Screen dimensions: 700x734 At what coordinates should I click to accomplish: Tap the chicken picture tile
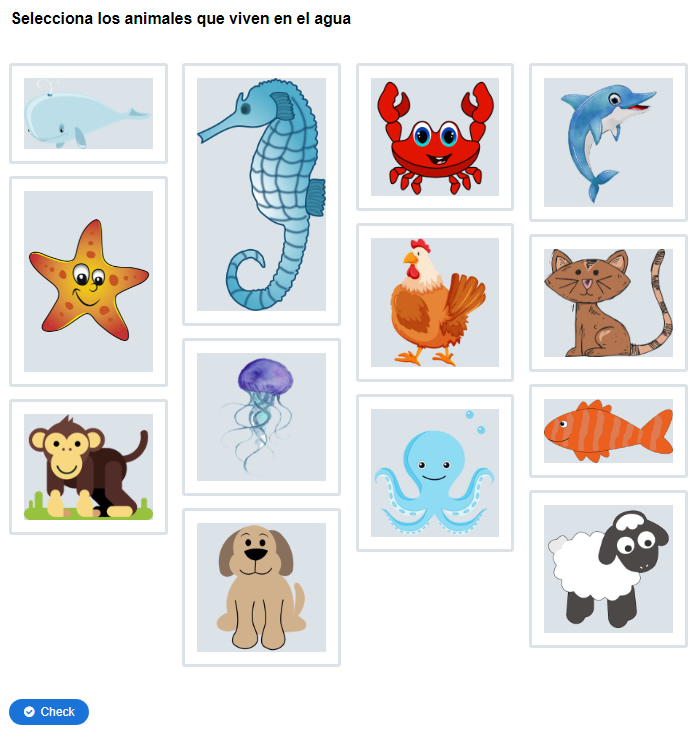pos(434,302)
